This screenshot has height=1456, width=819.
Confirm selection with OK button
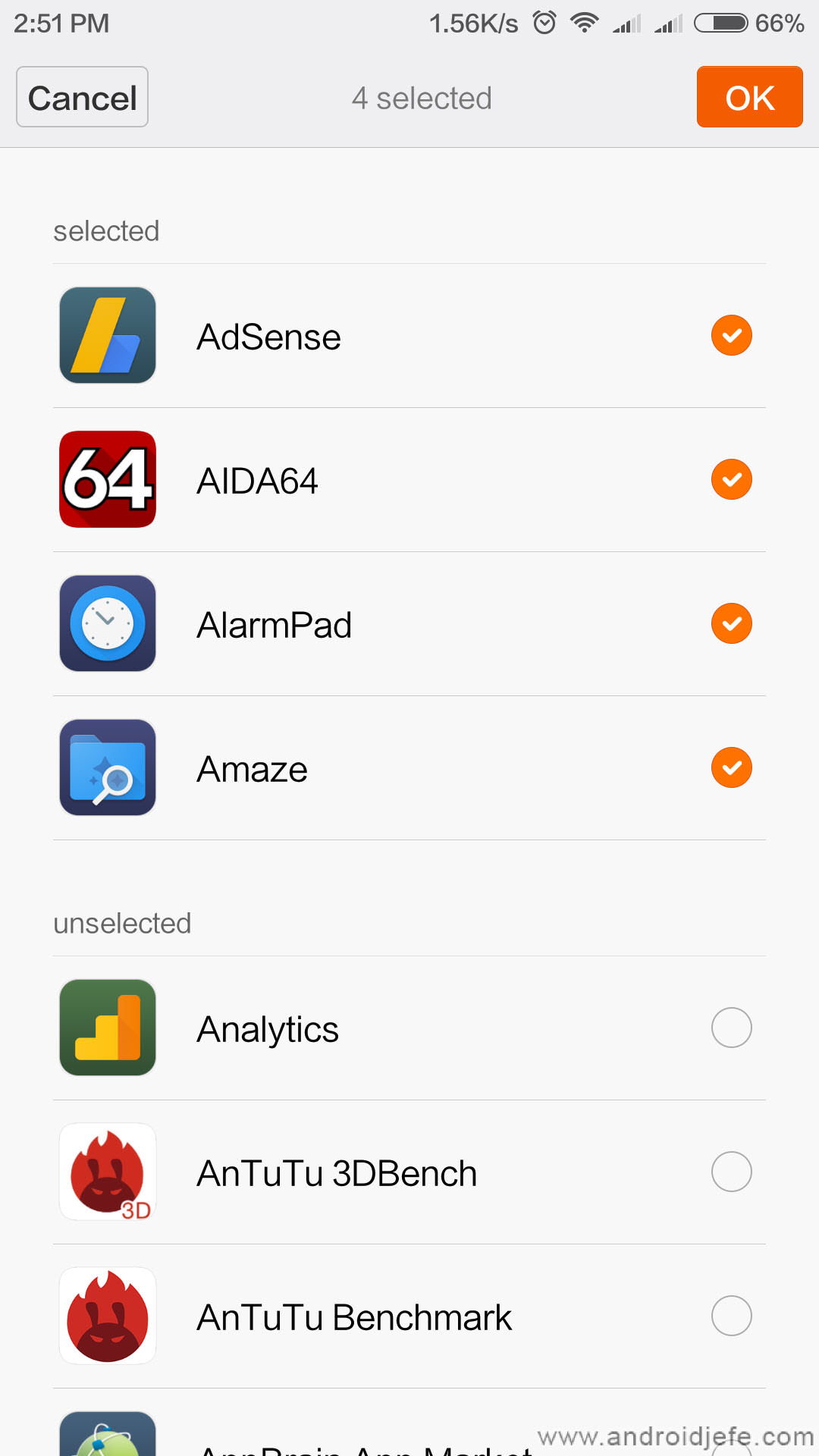pyautogui.click(x=749, y=97)
